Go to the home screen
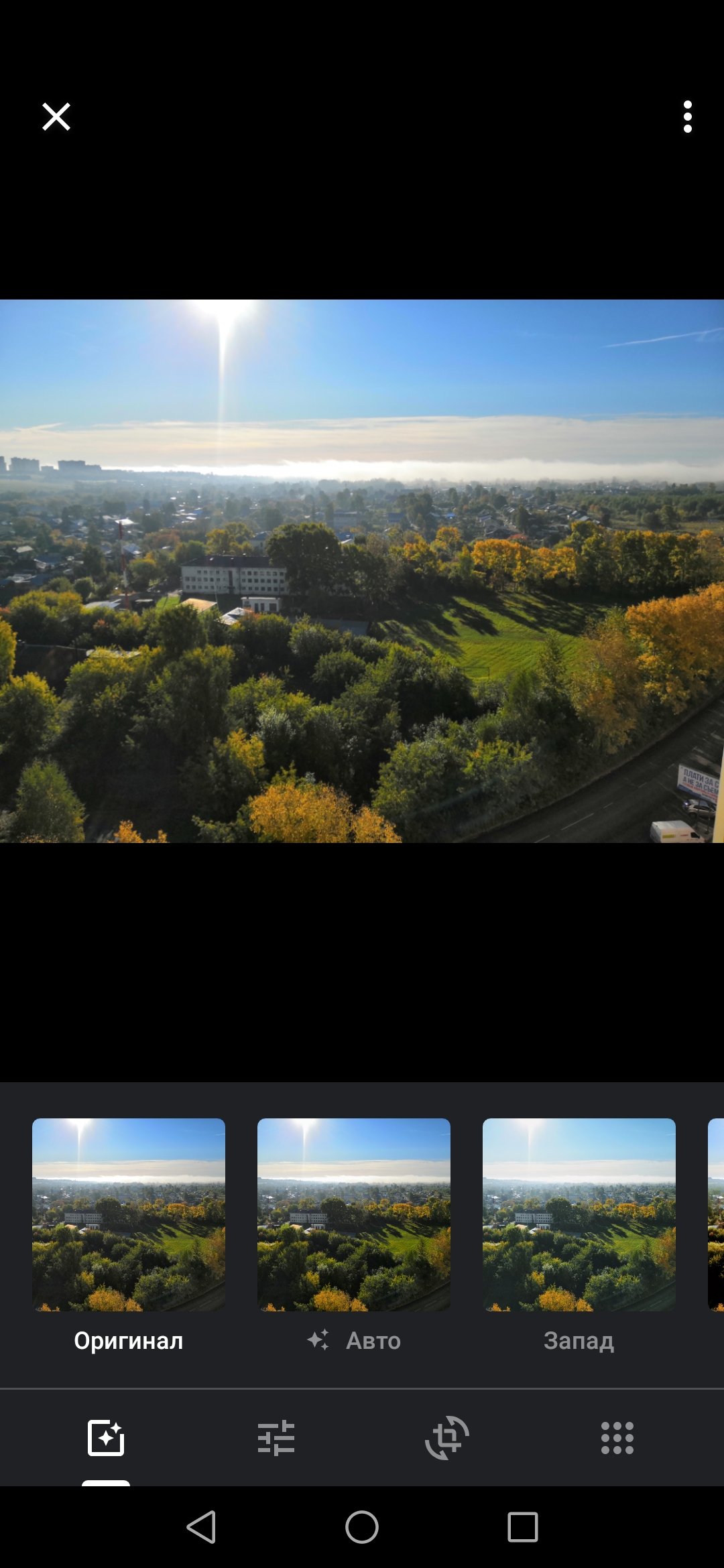The width and height of the screenshot is (724, 1568). pyautogui.click(x=362, y=1527)
